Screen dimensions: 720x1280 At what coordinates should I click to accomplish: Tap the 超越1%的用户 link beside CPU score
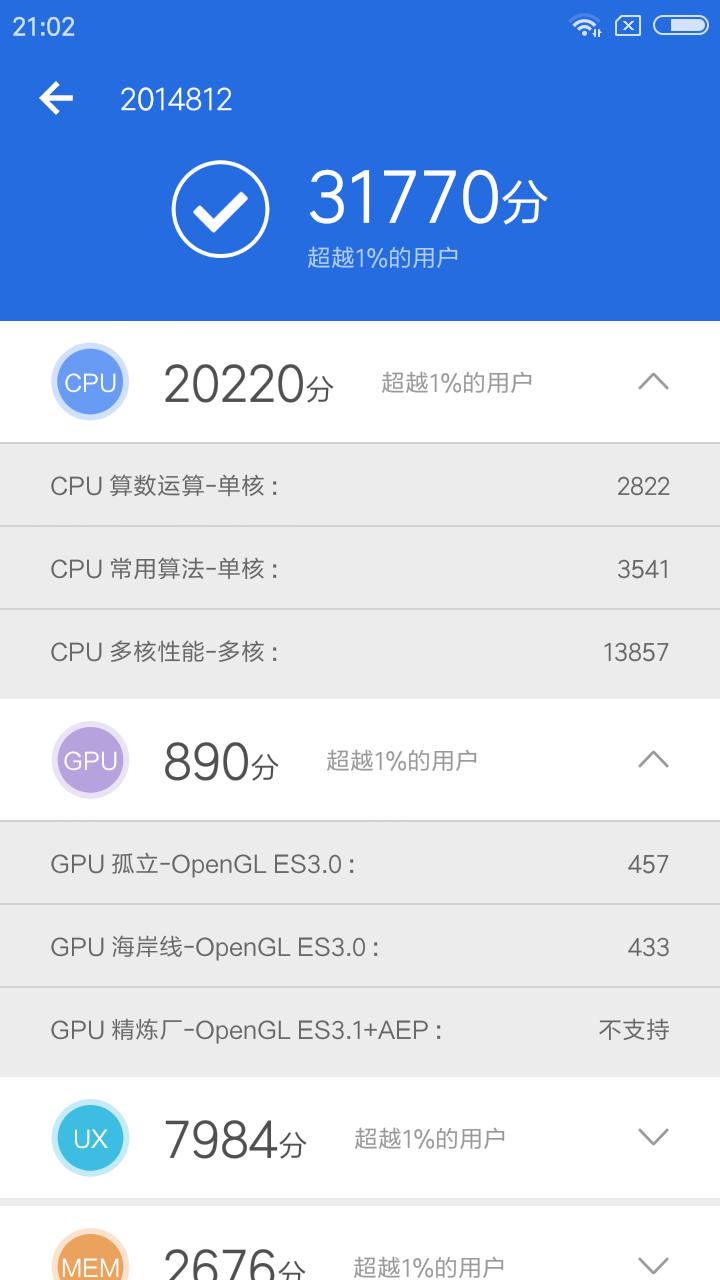458,382
